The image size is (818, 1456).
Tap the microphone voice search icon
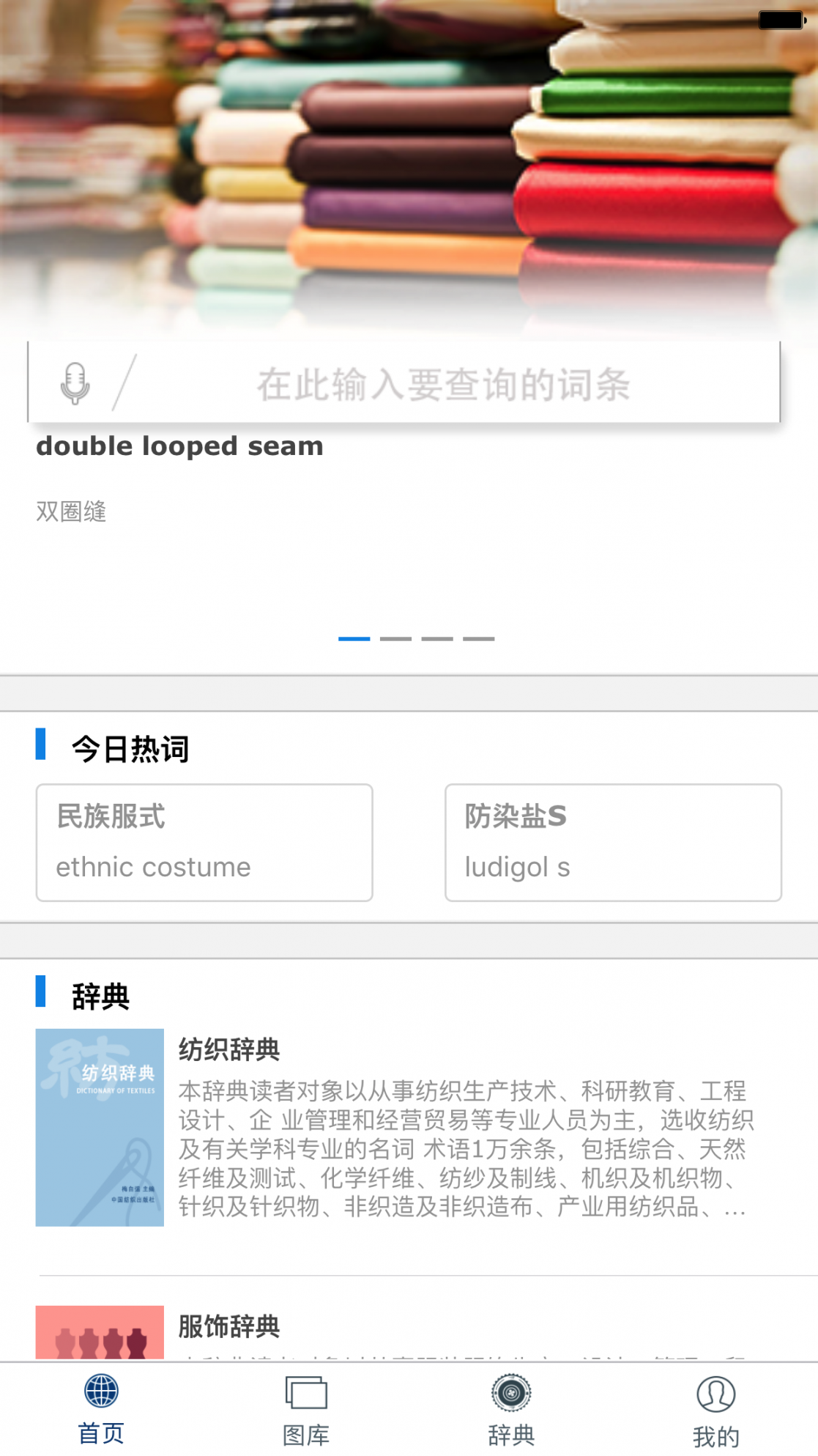75,383
